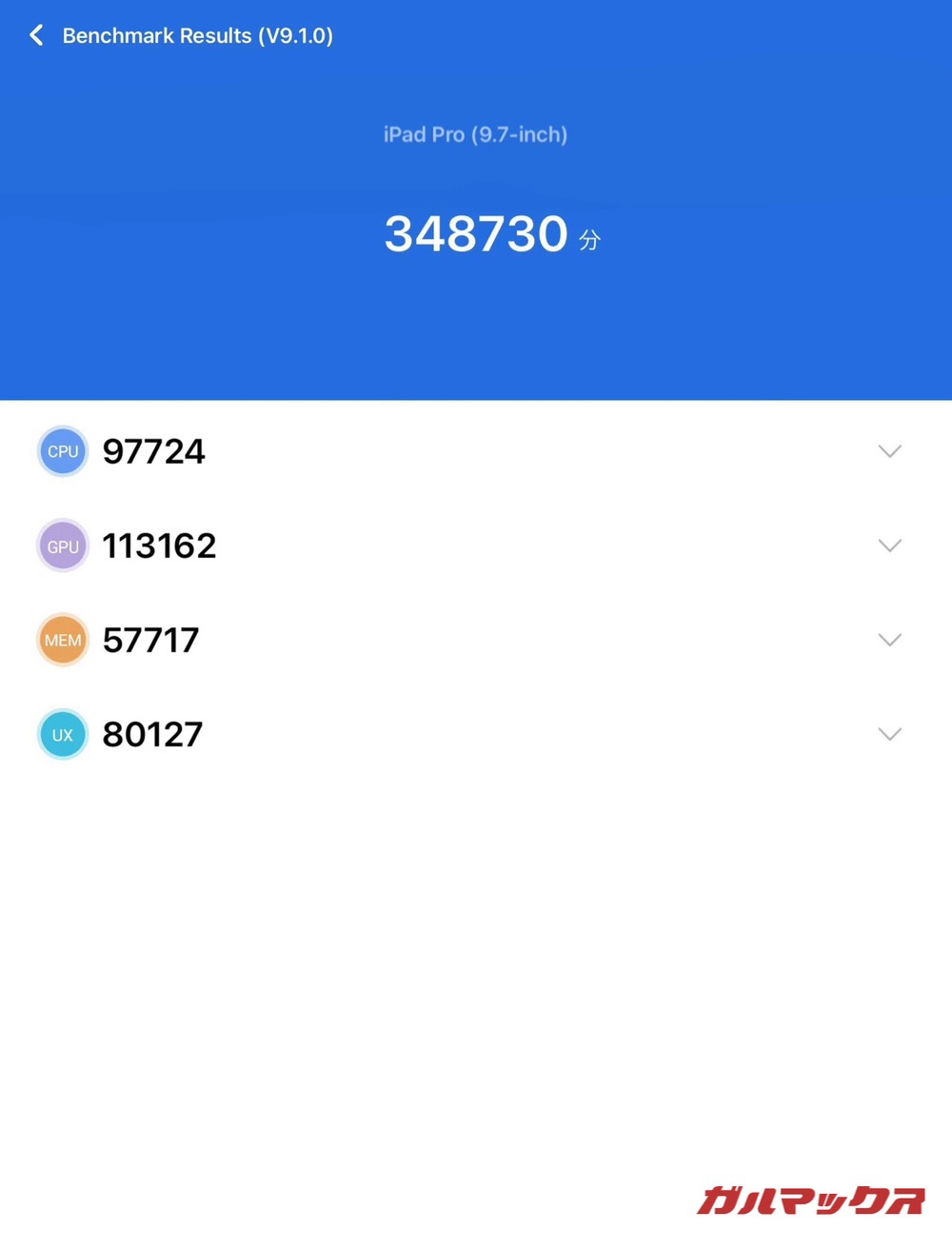This screenshot has height=1250, width=952.
Task: Tap the purple GPU badge next to 113162
Action: tap(62, 546)
